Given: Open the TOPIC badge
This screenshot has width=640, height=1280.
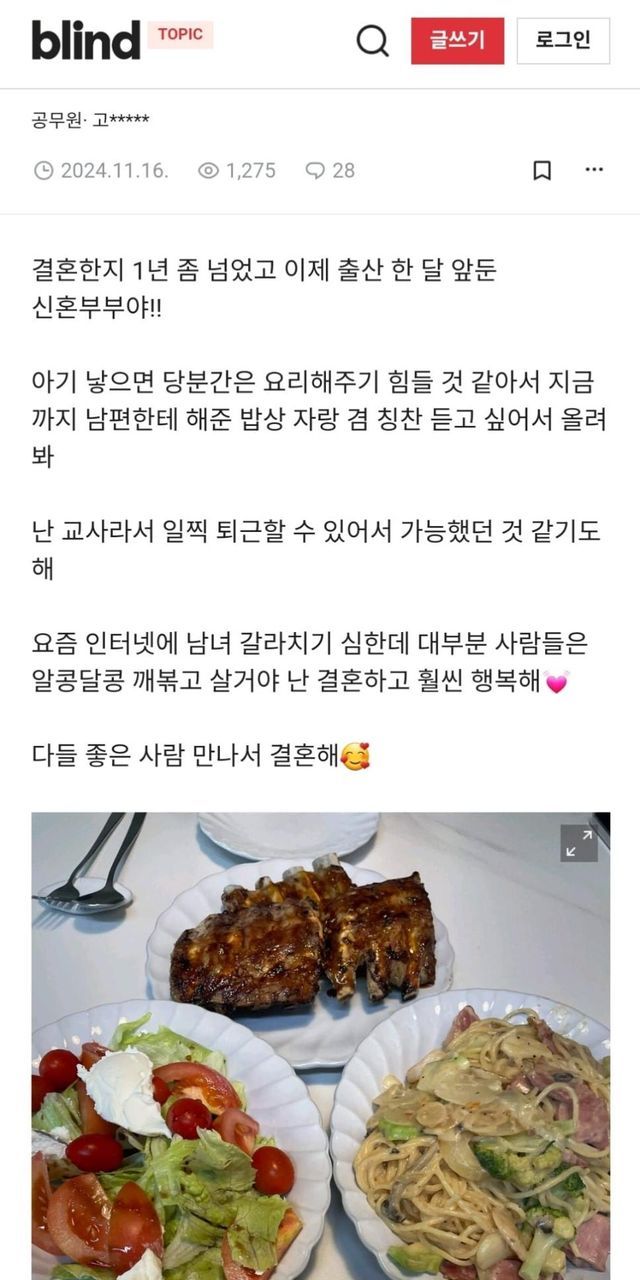Looking at the screenshot, I should [181, 35].
